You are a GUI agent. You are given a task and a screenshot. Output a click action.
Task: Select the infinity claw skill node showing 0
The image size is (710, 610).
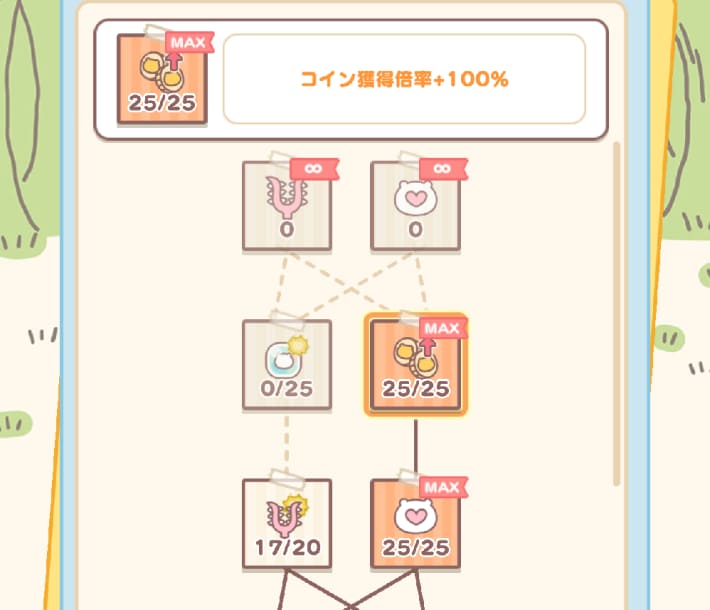[287, 205]
